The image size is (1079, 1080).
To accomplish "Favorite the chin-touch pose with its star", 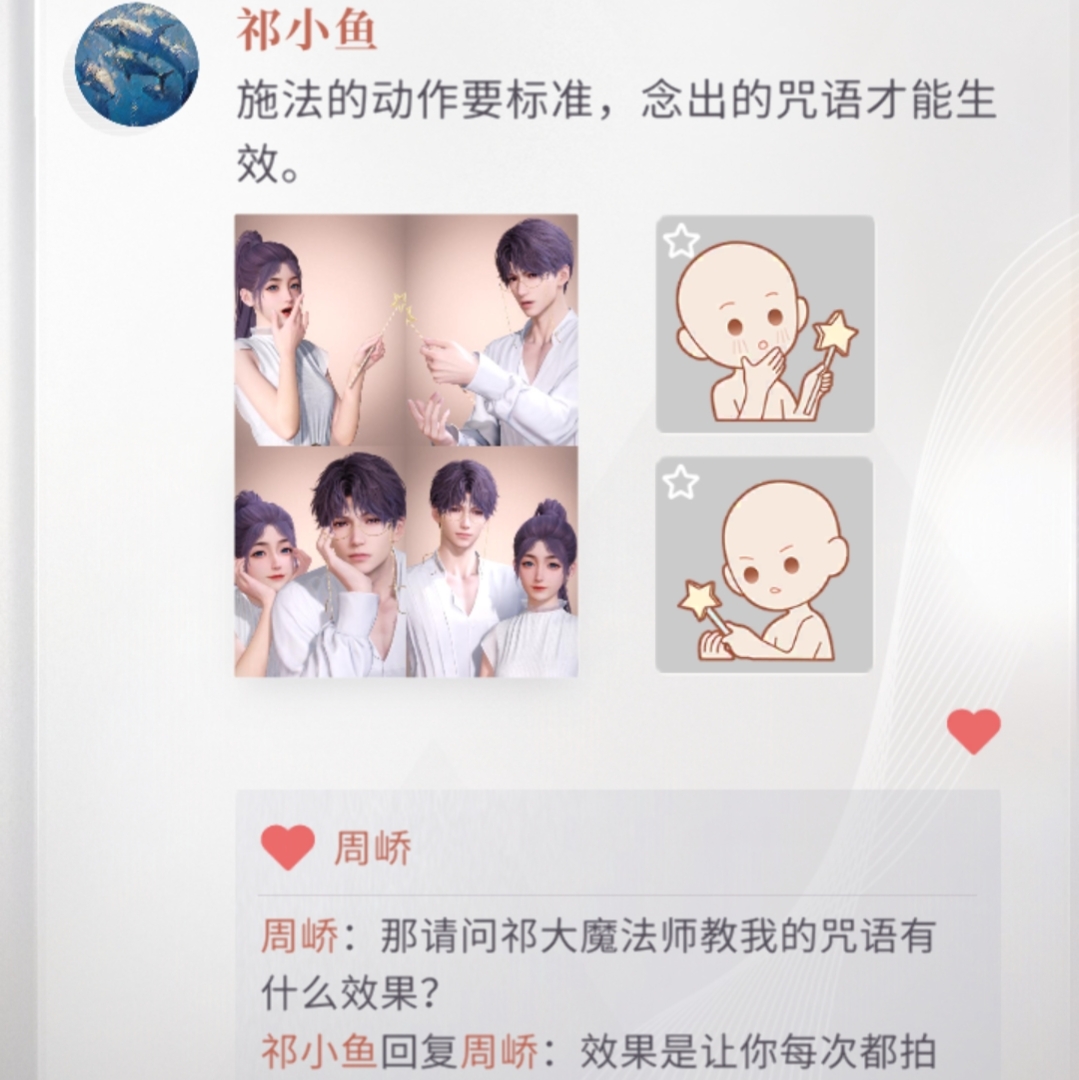I will (682, 241).
